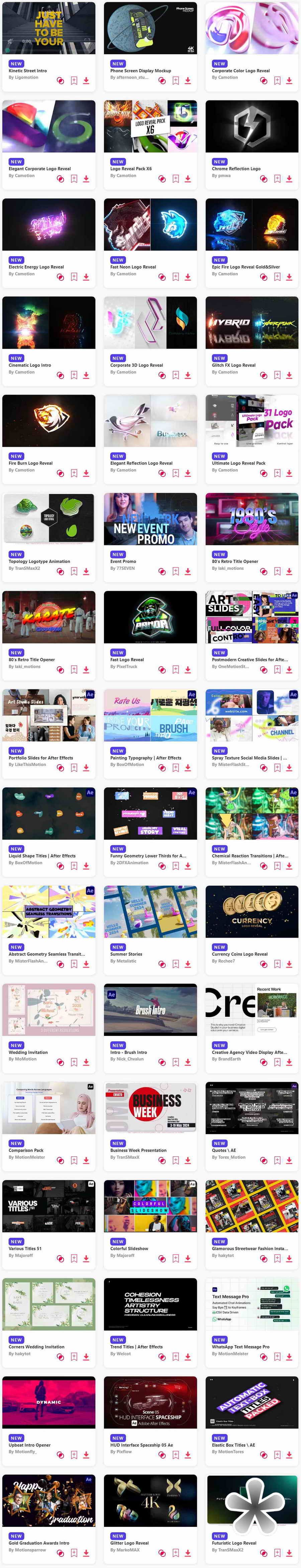This screenshot has width=301, height=1568.
Task: Download Electric Energy Logo Reveal
Action: pos(86,277)
